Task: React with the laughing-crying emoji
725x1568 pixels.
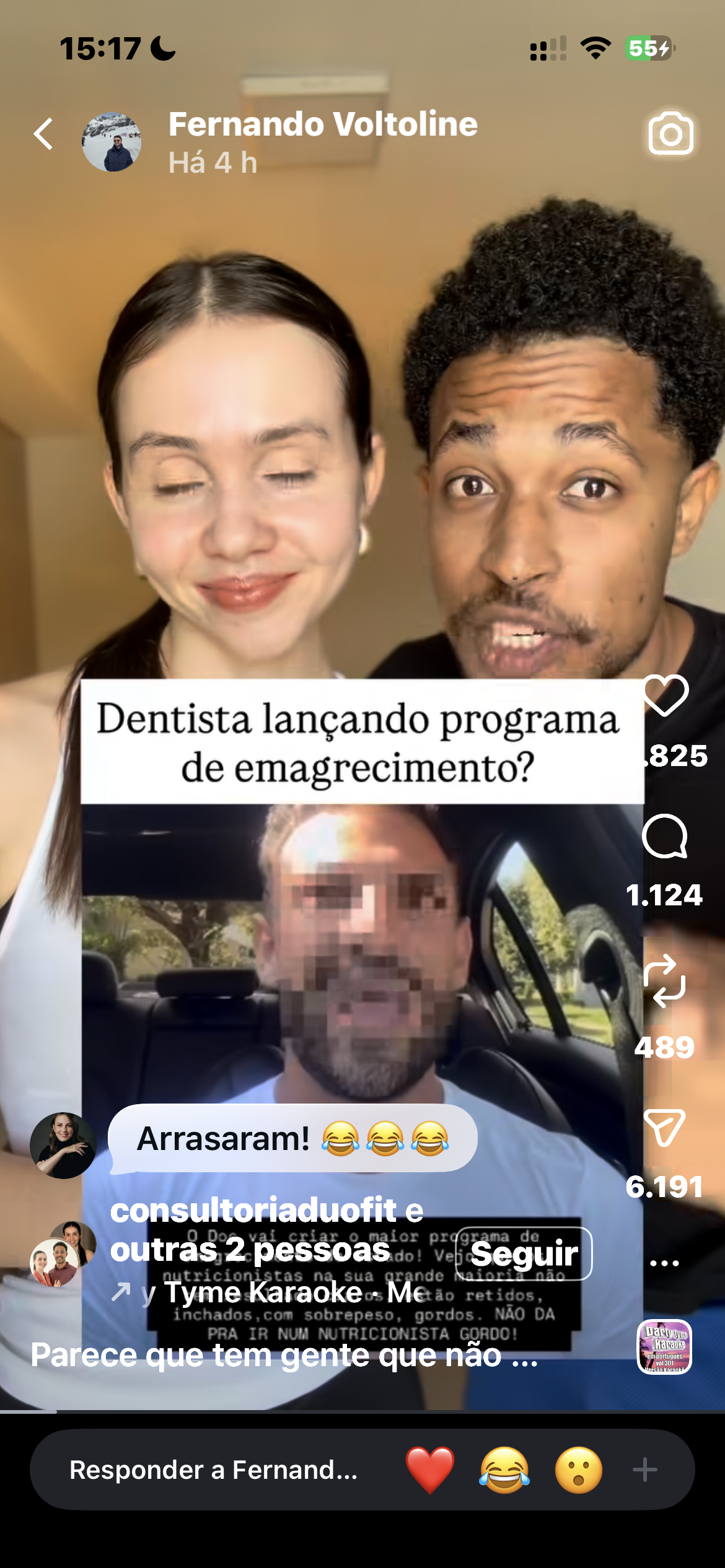Action: tap(504, 1470)
